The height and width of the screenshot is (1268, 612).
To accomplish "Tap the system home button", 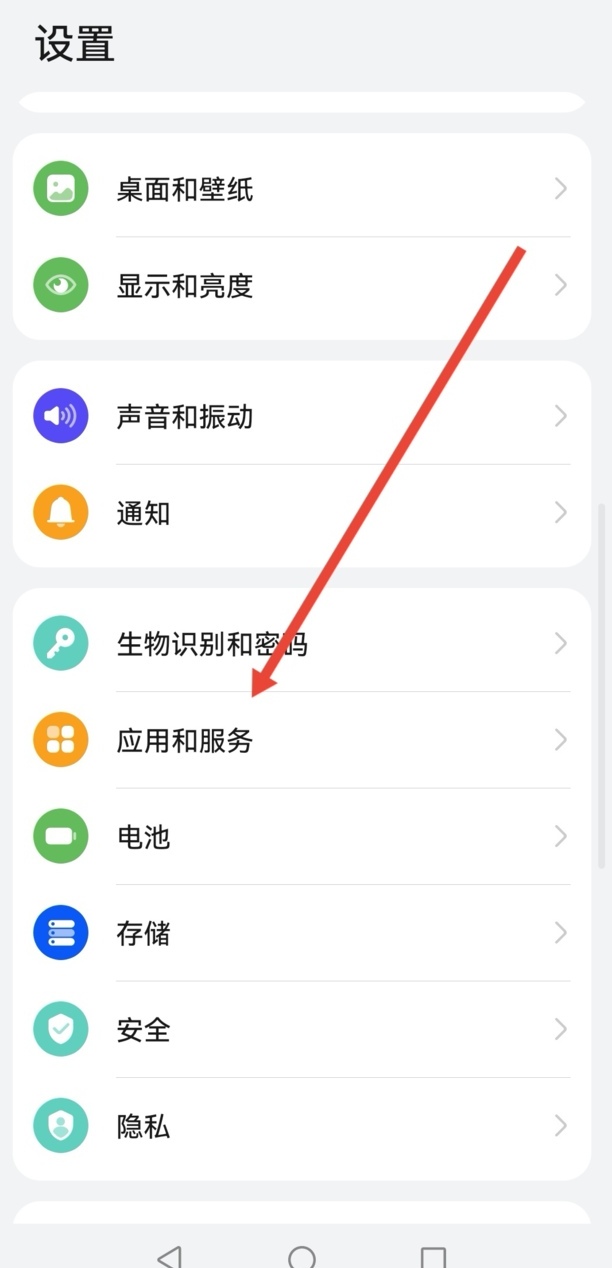I will coord(302,1256).
